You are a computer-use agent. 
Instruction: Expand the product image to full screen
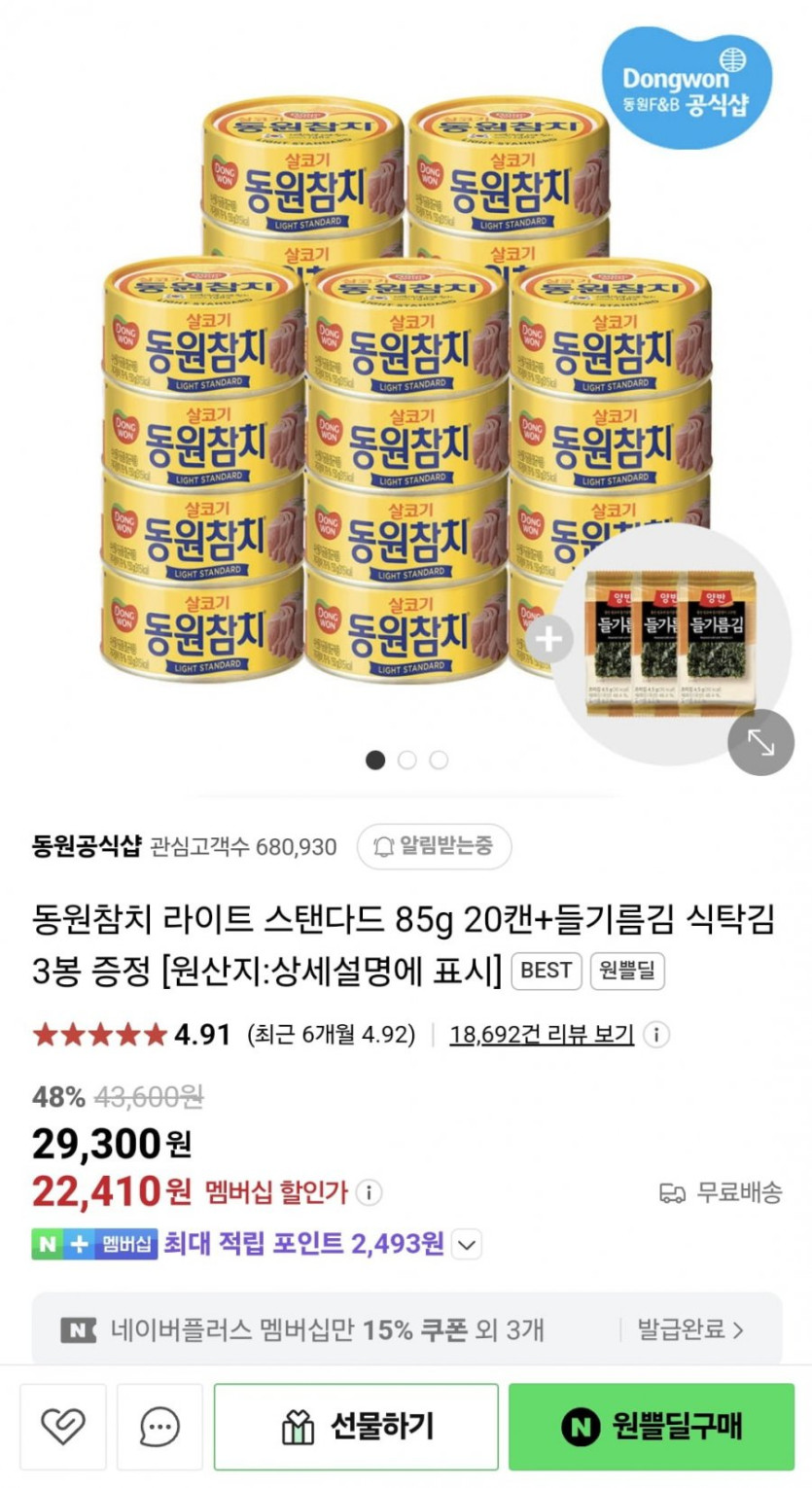[760, 742]
